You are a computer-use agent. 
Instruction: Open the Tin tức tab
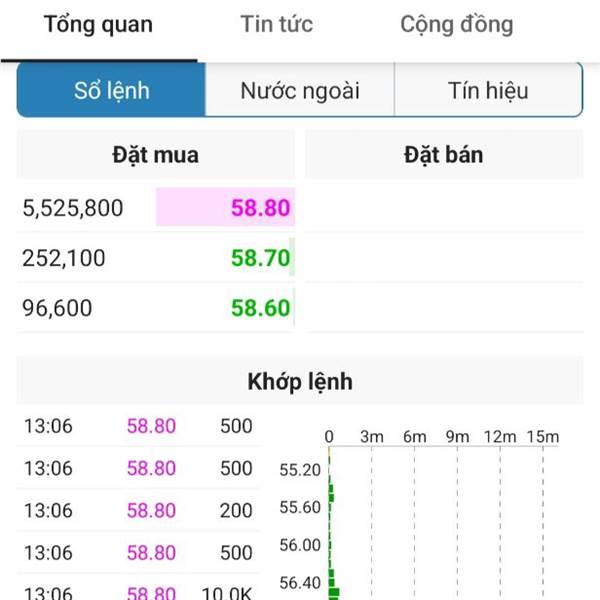pos(277,25)
